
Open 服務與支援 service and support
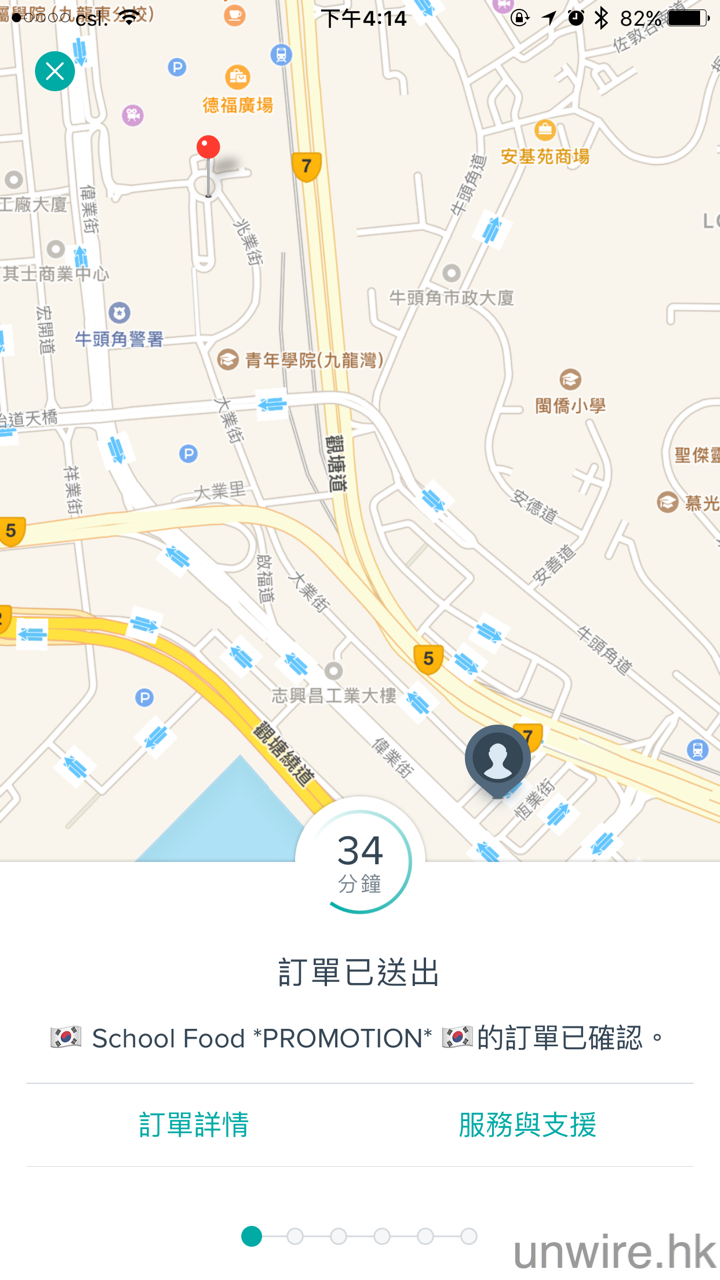[x=527, y=1125]
